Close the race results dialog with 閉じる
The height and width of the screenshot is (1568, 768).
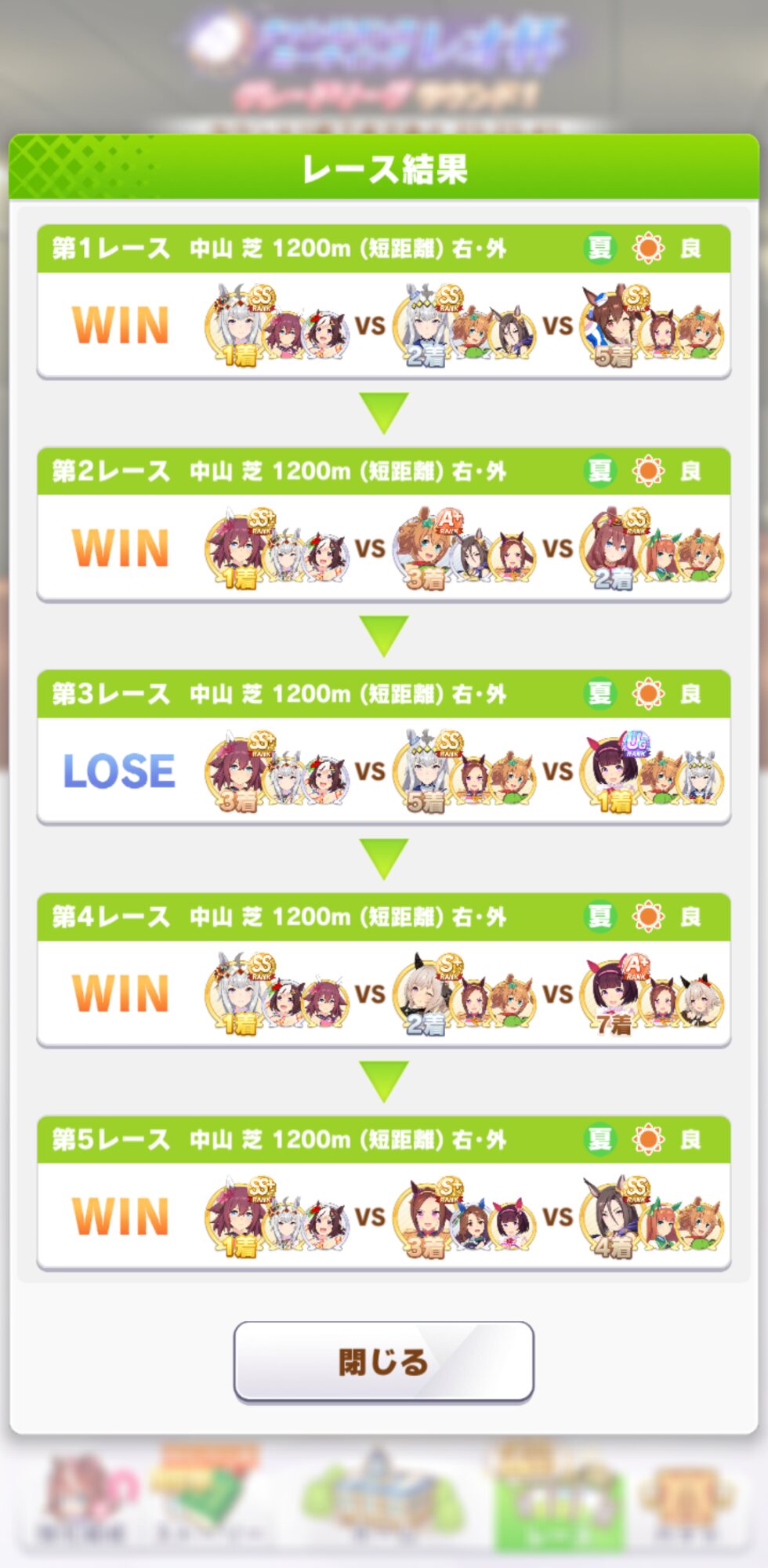coord(383,1362)
